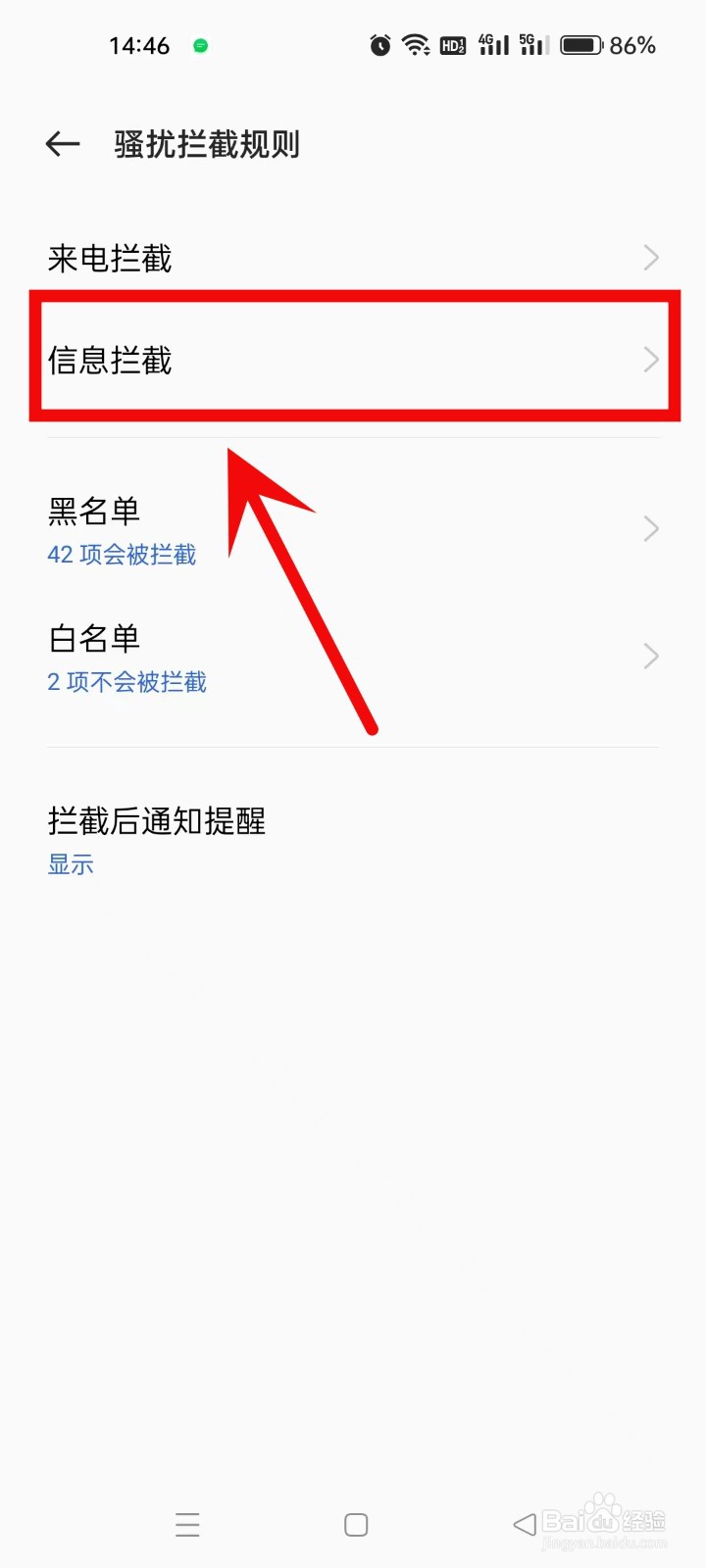Tap the home navigation button

tap(354, 1524)
